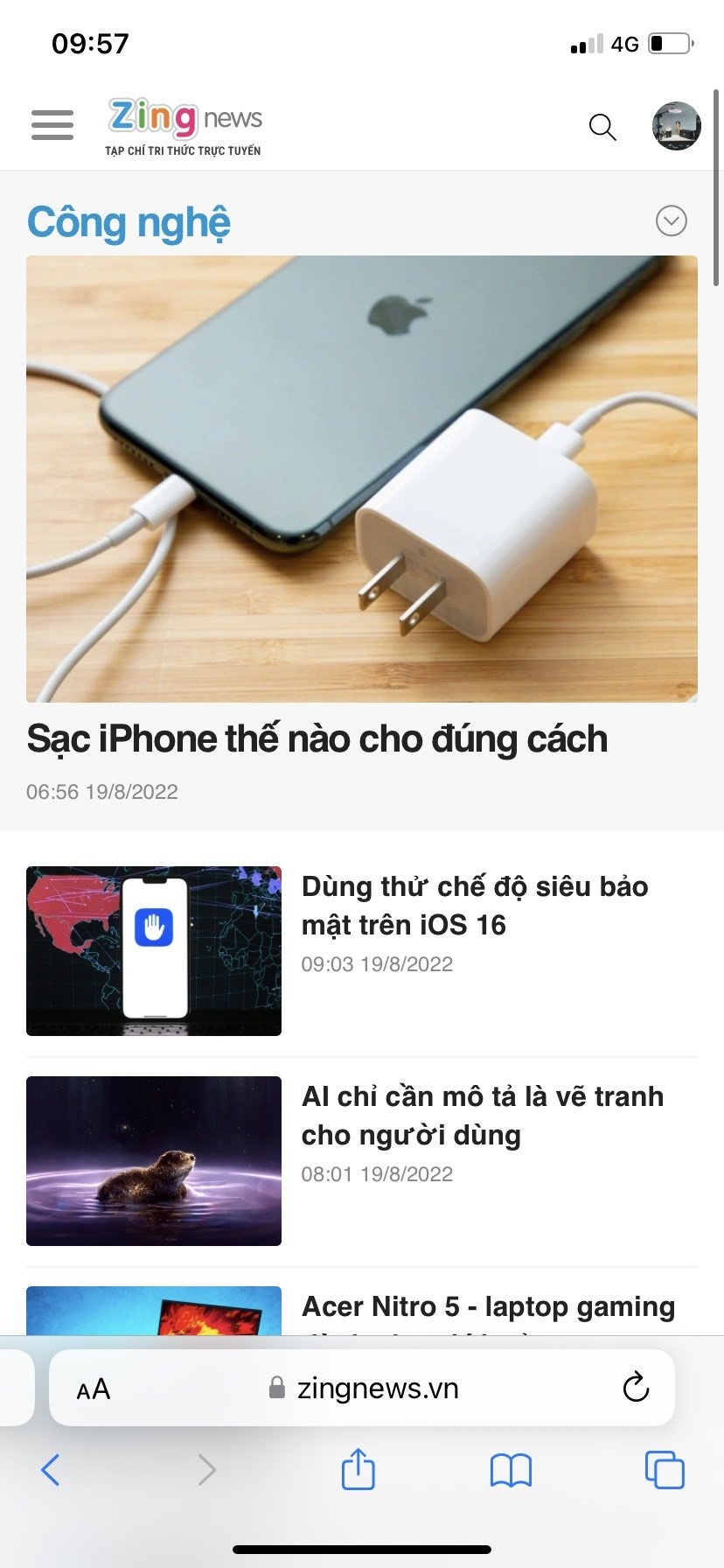Read 'AI chỉ cần mô tả là vẽ tranh'
This screenshot has height=1568, width=724.
[x=483, y=1116]
